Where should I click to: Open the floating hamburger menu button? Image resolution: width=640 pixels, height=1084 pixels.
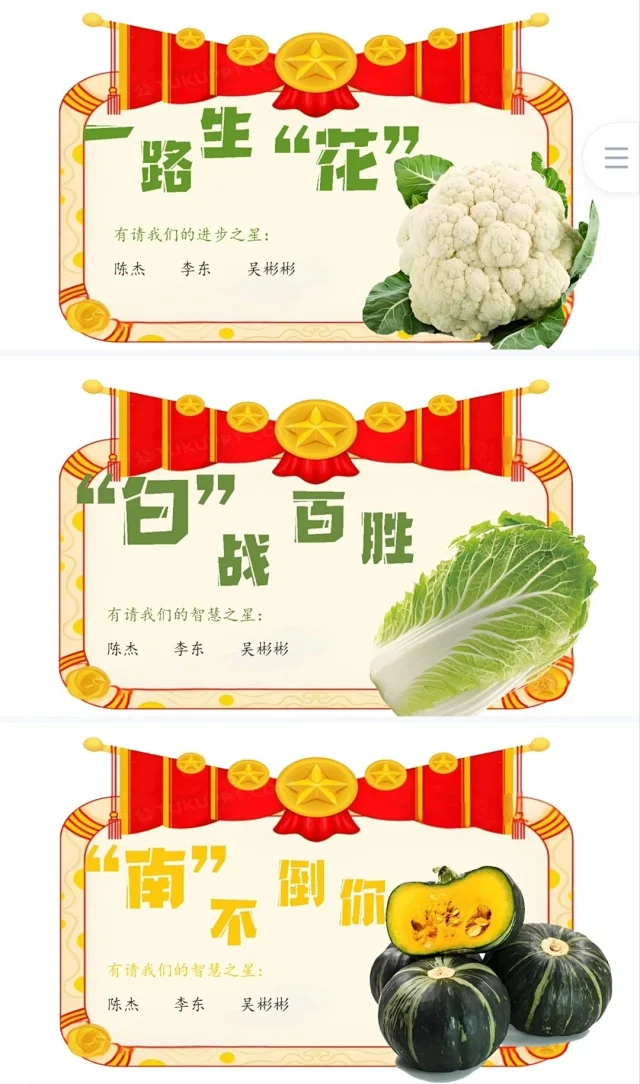[616, 158]
